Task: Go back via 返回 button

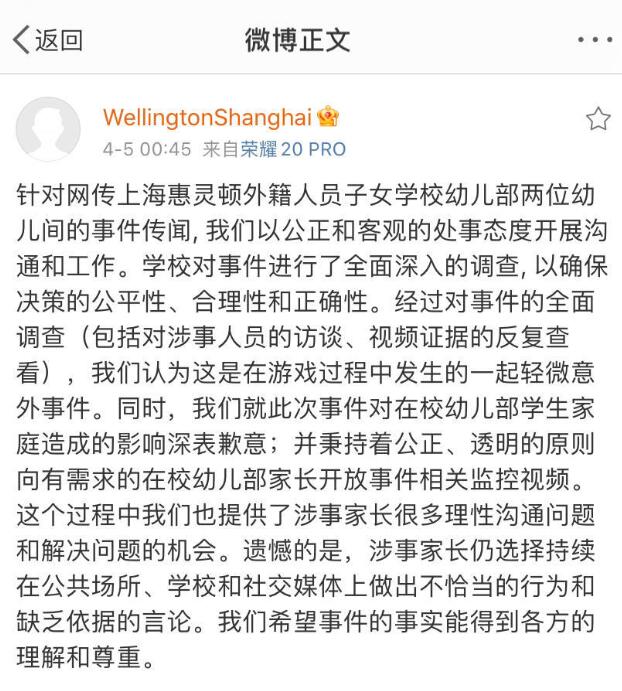Action: [48, 40]
